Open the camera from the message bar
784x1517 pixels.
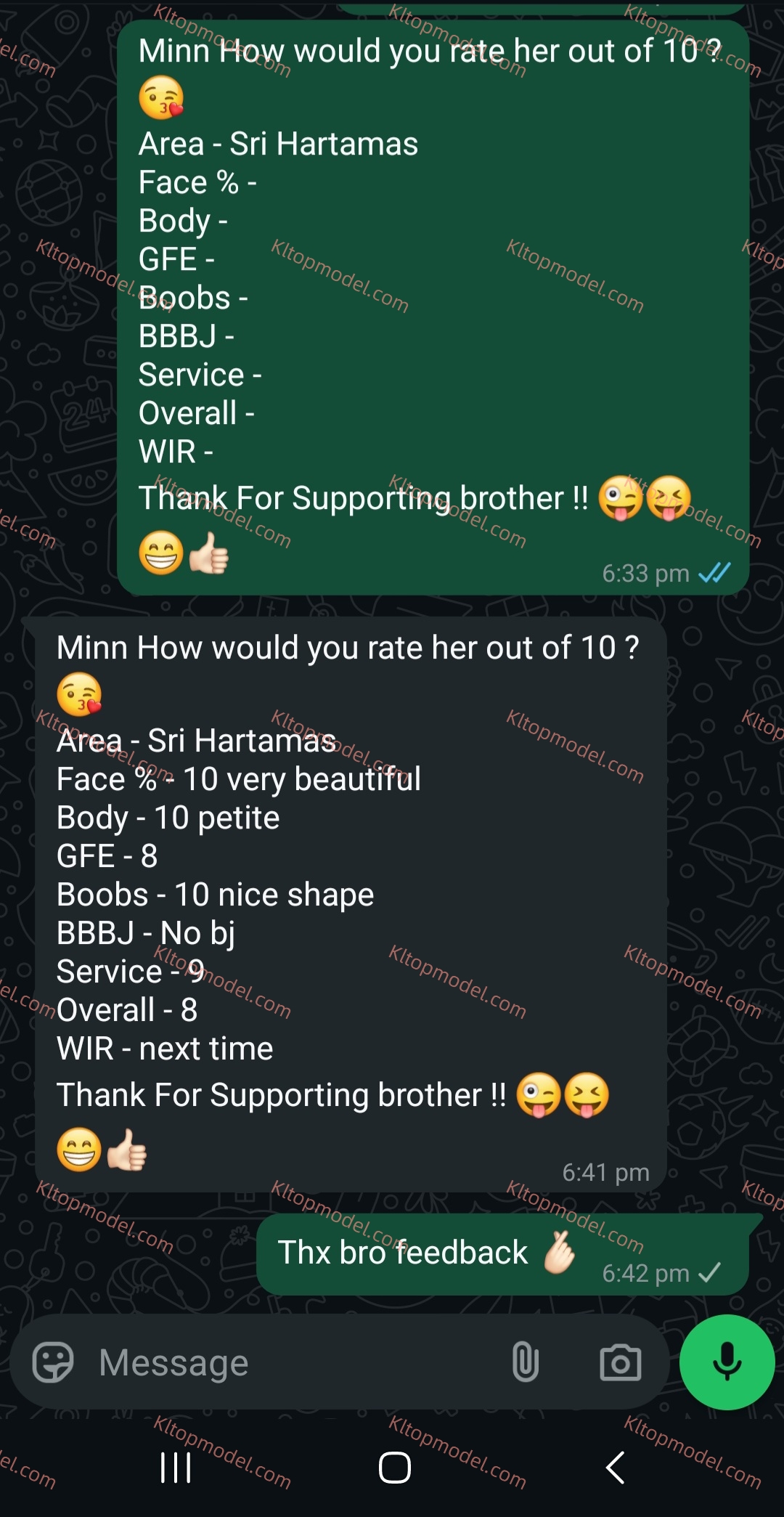(x=621, y=1362)
